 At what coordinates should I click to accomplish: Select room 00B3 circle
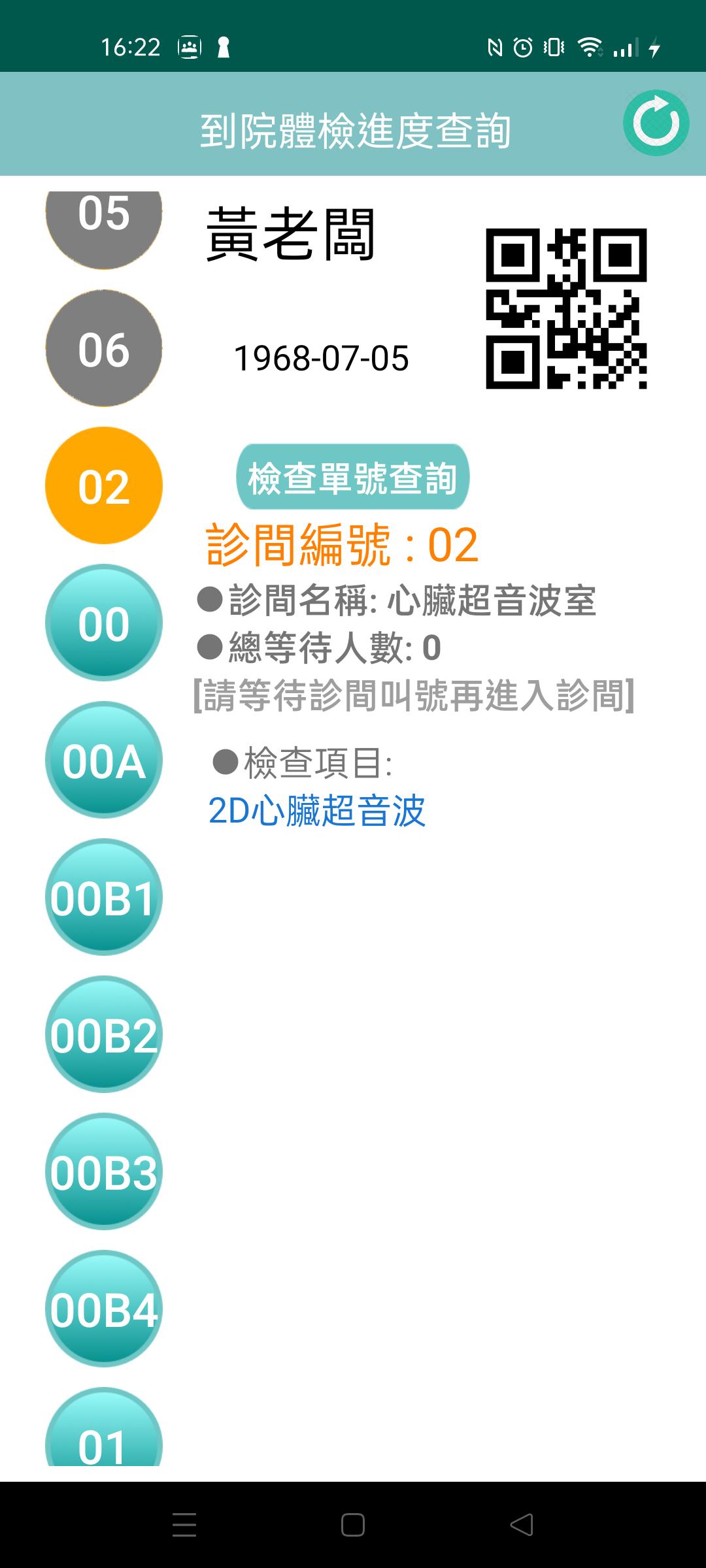[104, 1171]
